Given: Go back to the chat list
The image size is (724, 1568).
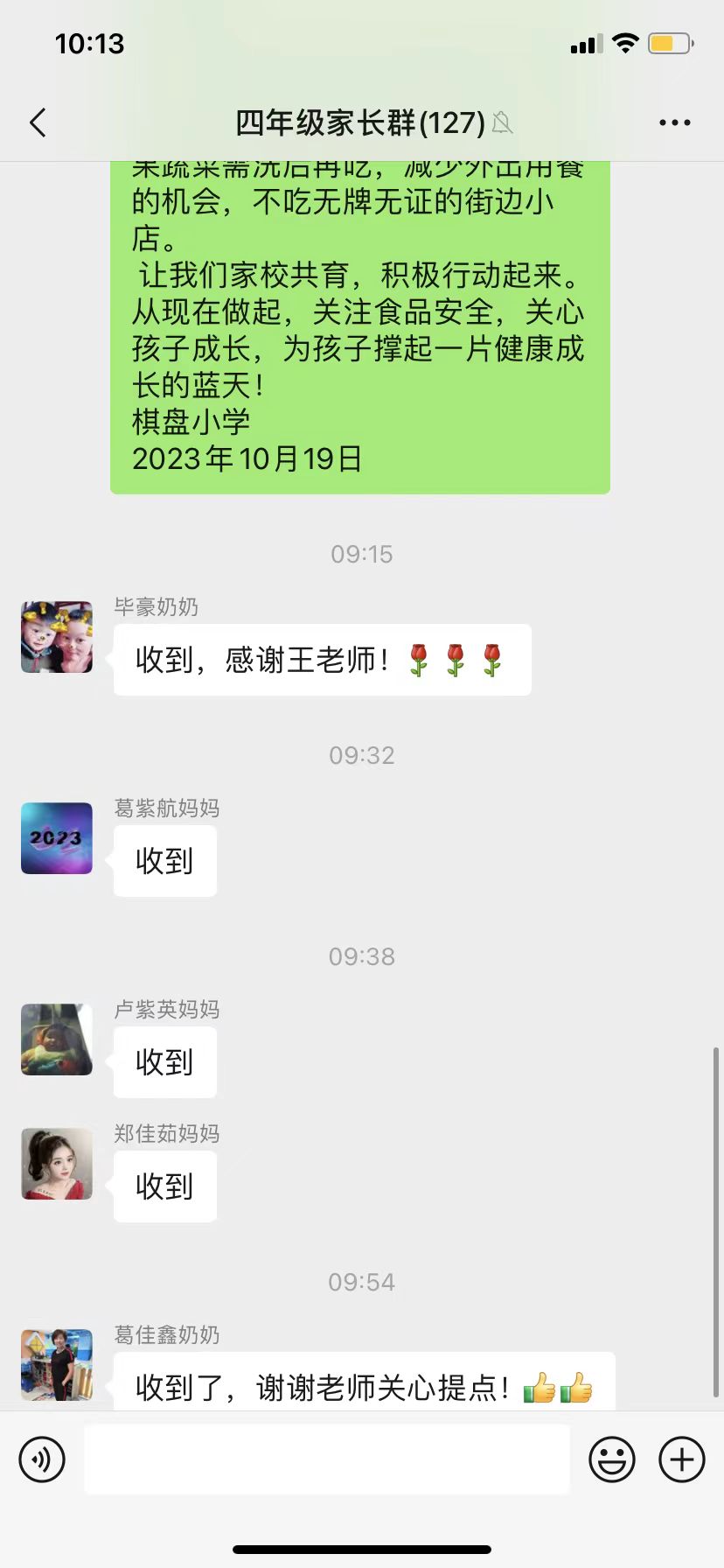Looking at the screenshot, I should tap(38, 122).
